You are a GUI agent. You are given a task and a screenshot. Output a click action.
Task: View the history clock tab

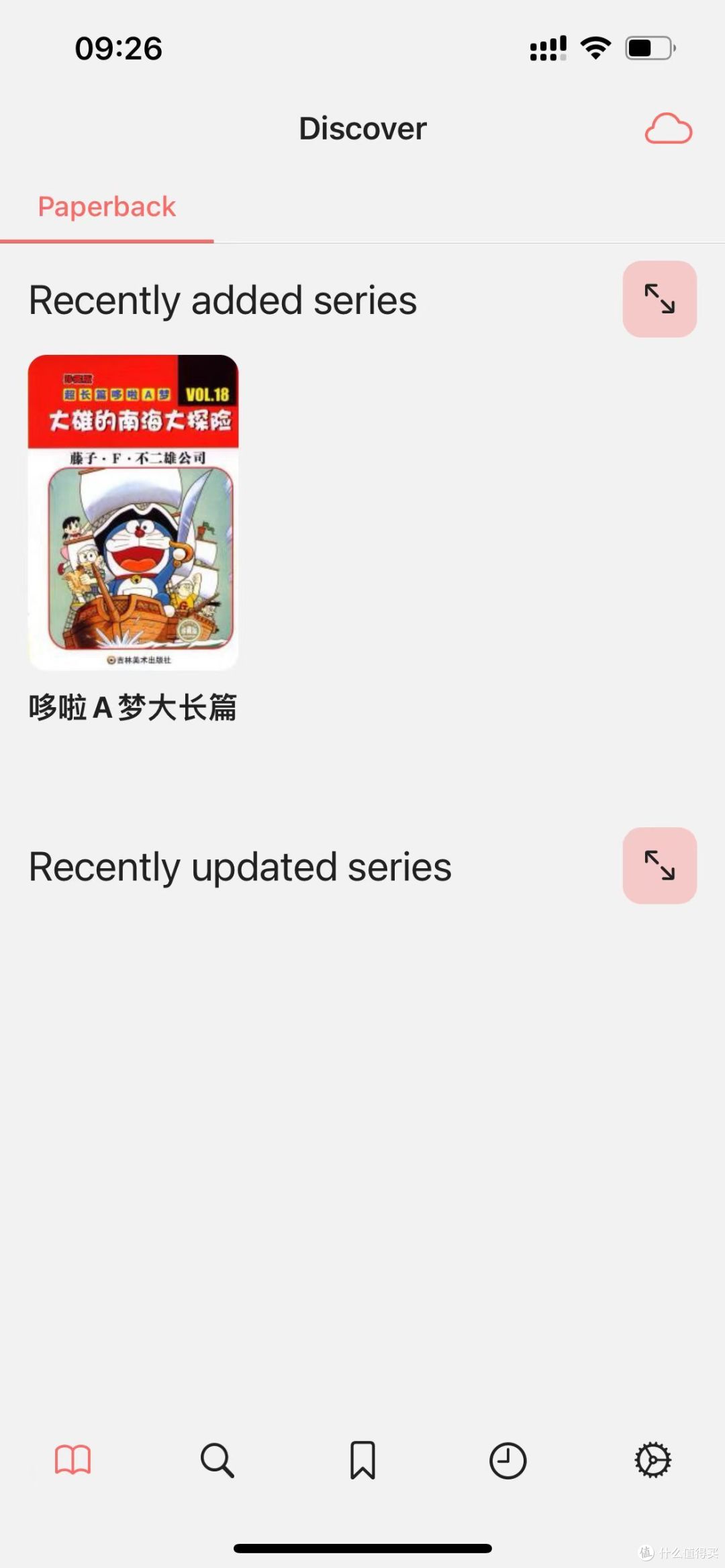click(507, 1460)
